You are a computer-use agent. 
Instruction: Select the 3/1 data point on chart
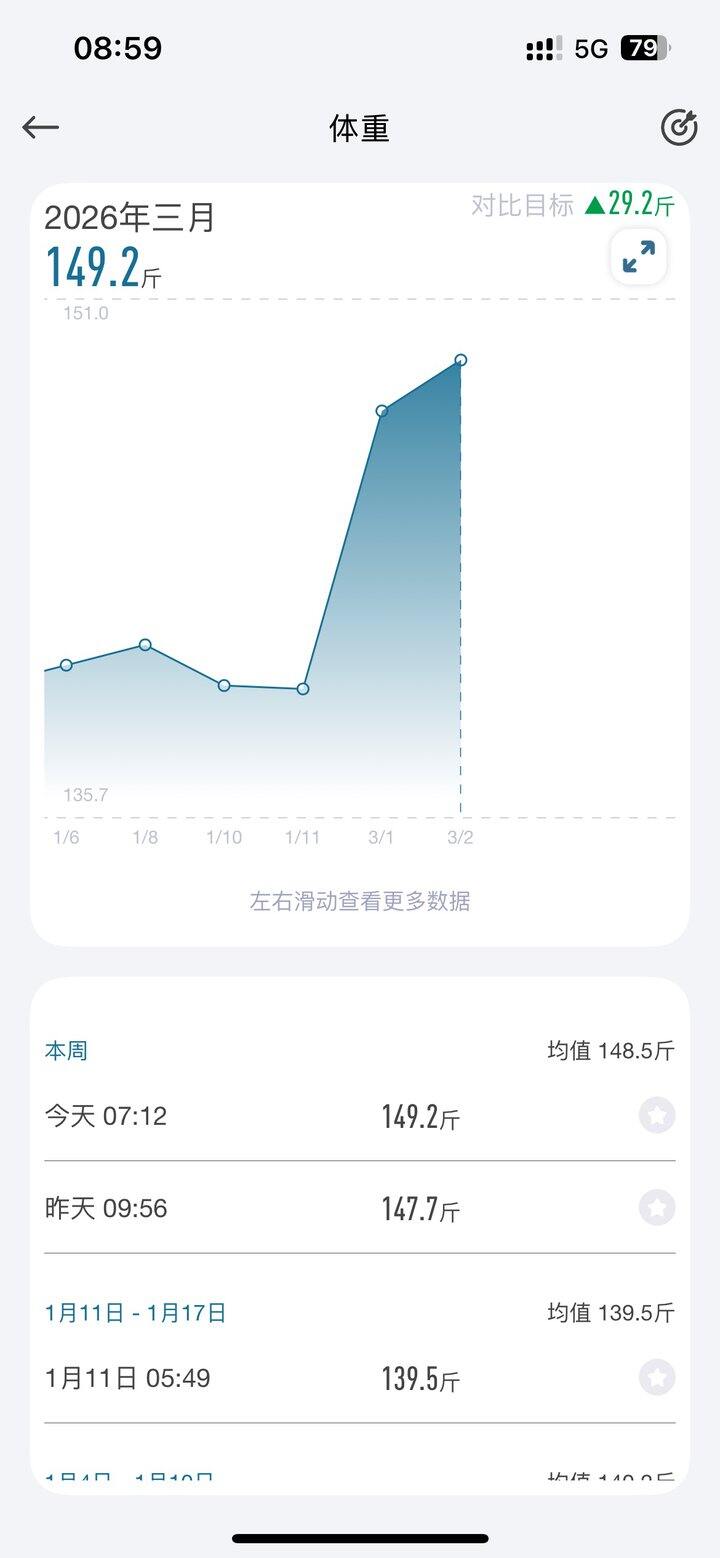pos(381,410)
